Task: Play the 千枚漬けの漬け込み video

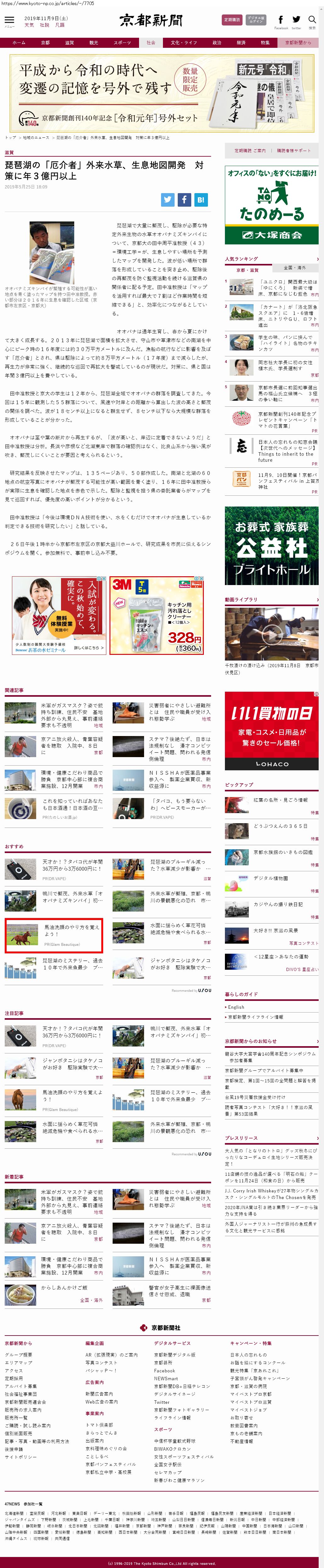Action: point(271,634)
